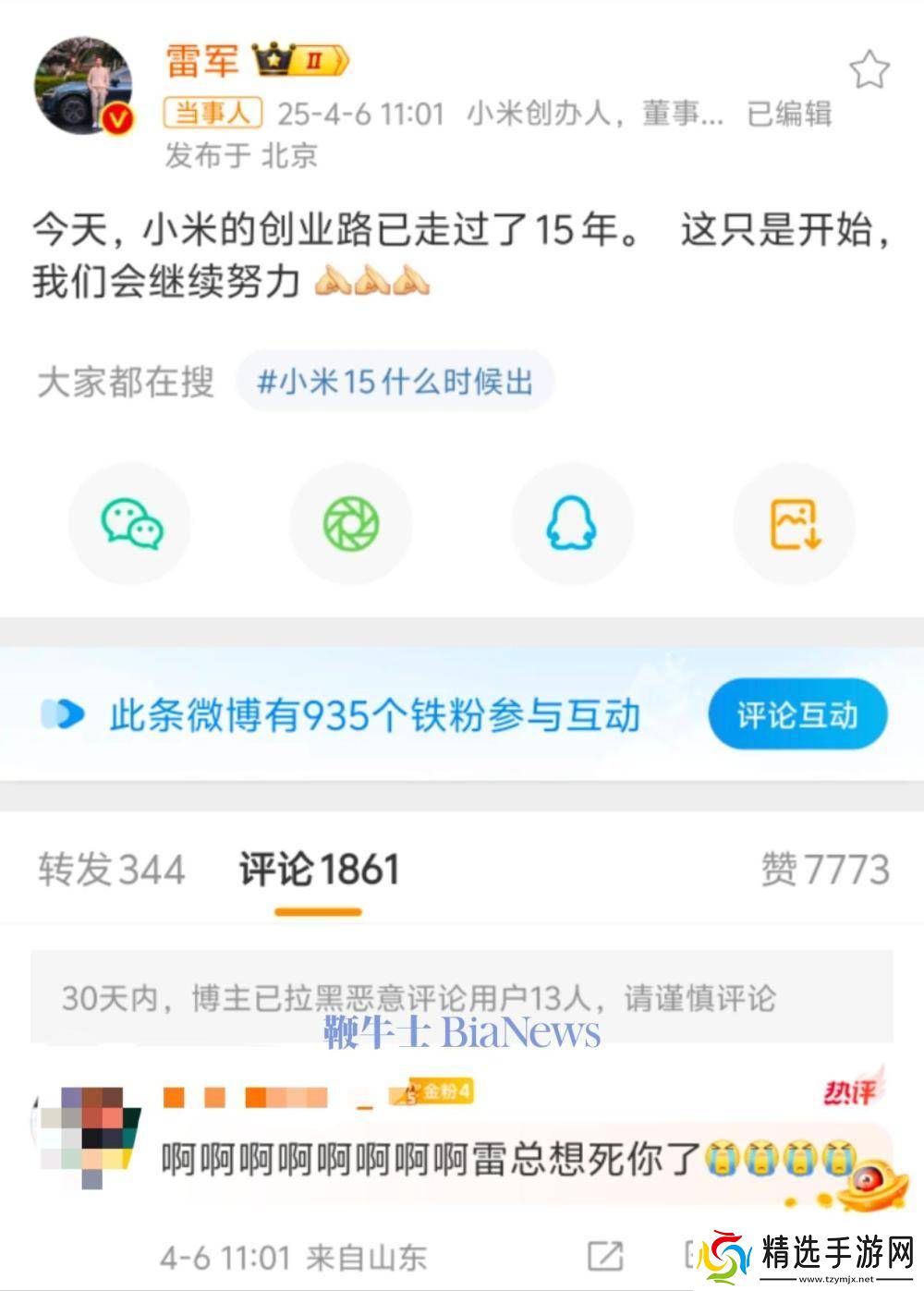Viewport: 924px width, 1291px height.
Task: Share the post to QQ
Action: (572, 523)
